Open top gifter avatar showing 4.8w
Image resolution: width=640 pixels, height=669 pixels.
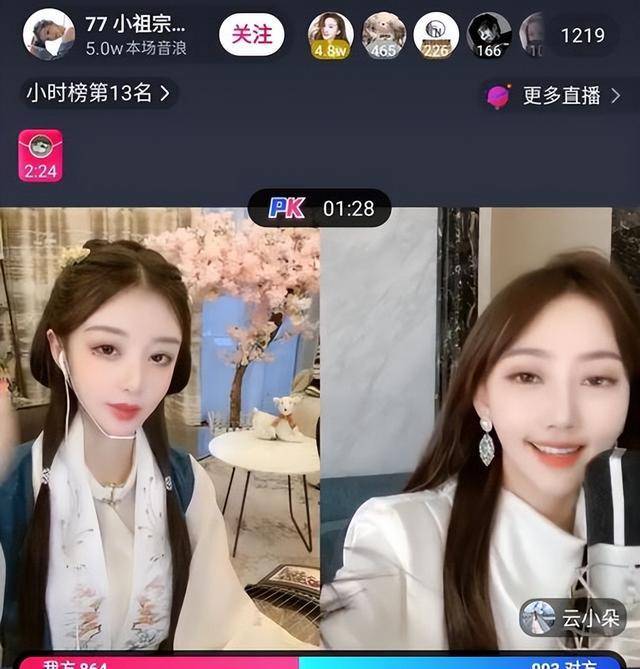(330, 35)
